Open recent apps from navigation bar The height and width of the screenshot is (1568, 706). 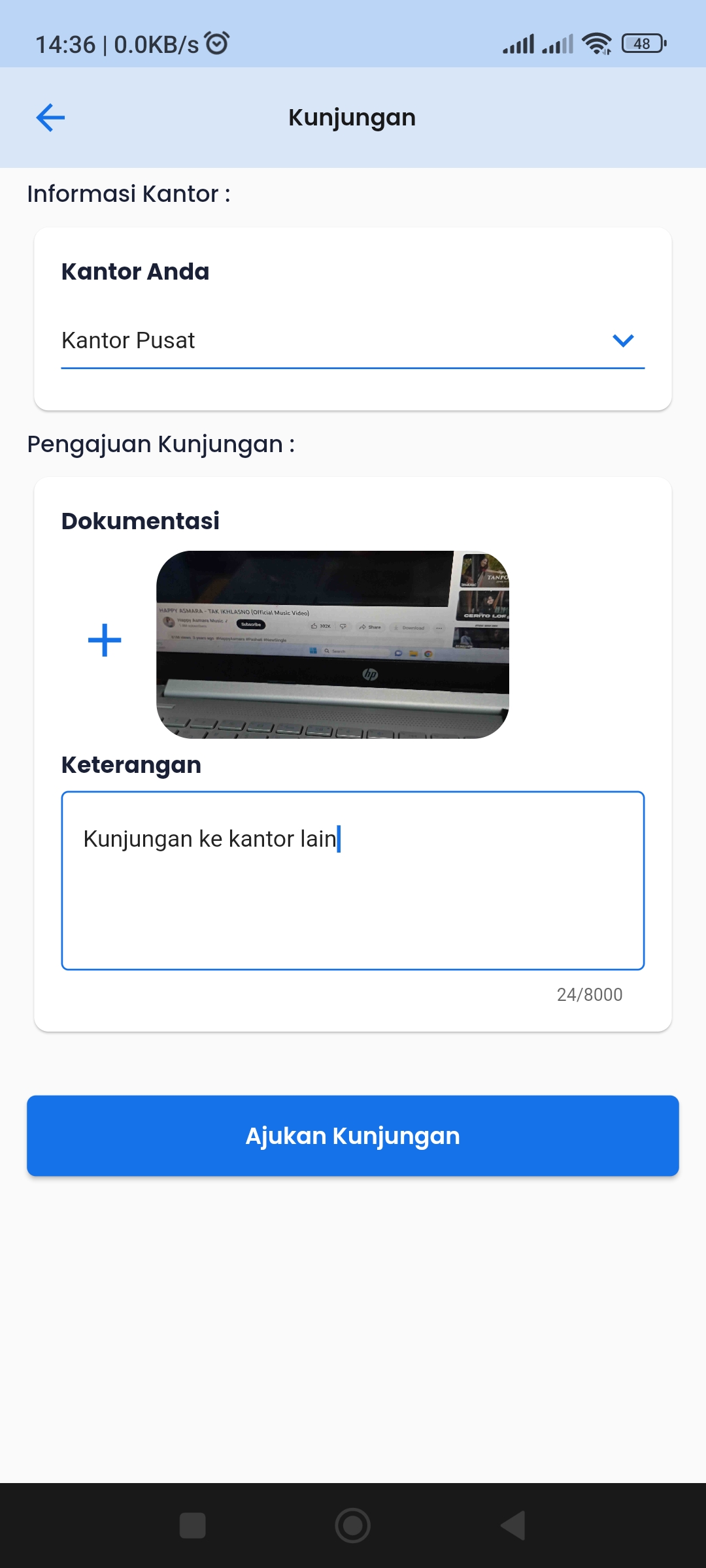pos(193,1526)
